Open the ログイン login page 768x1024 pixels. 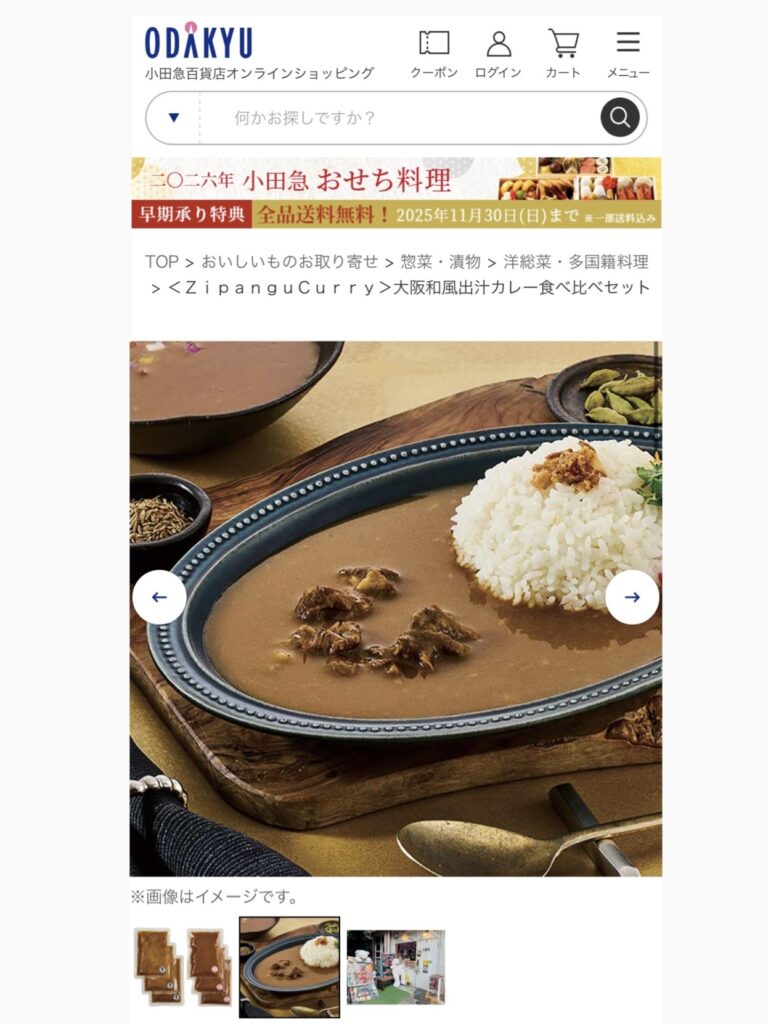pyautogui.click(x=498, y=54)
